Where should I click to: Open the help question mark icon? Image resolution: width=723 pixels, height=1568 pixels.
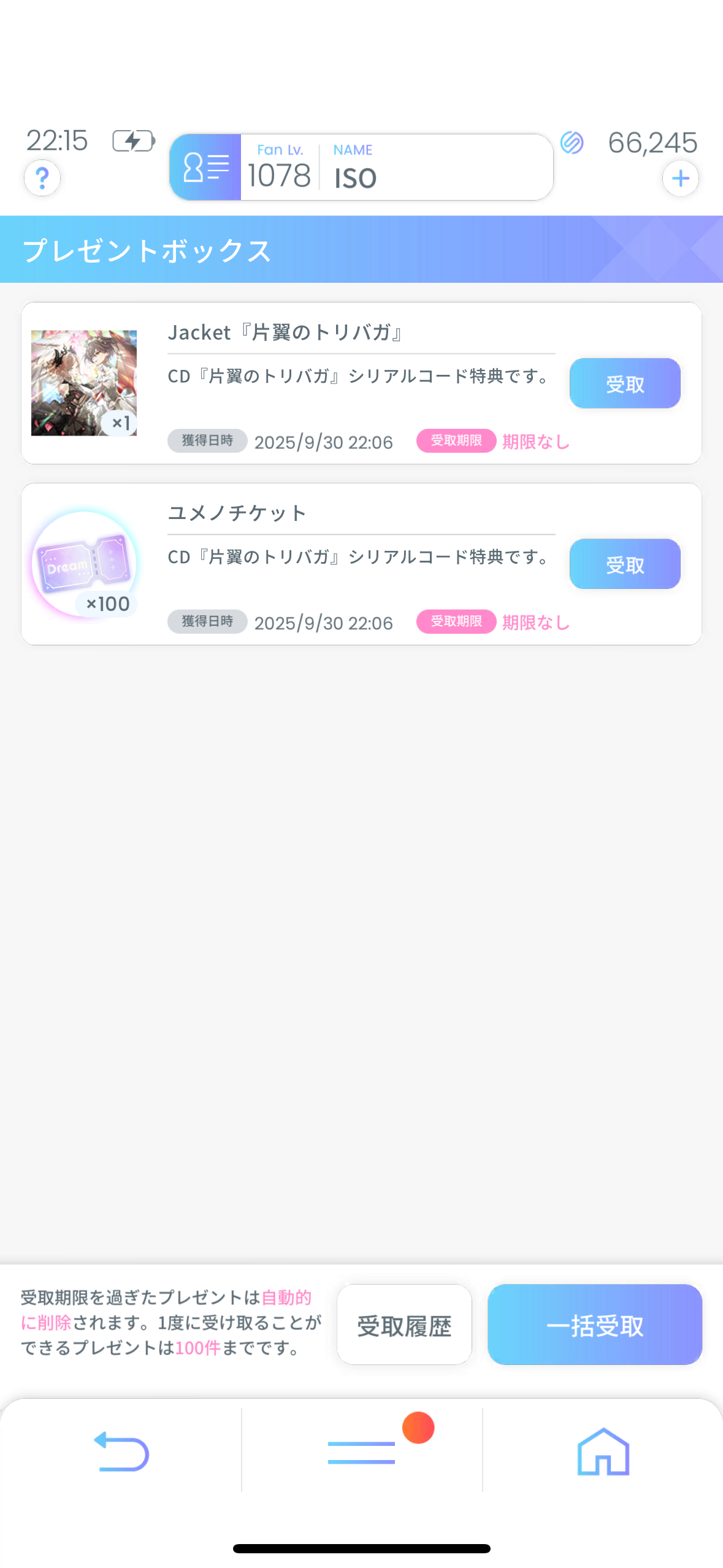(42, 179)
